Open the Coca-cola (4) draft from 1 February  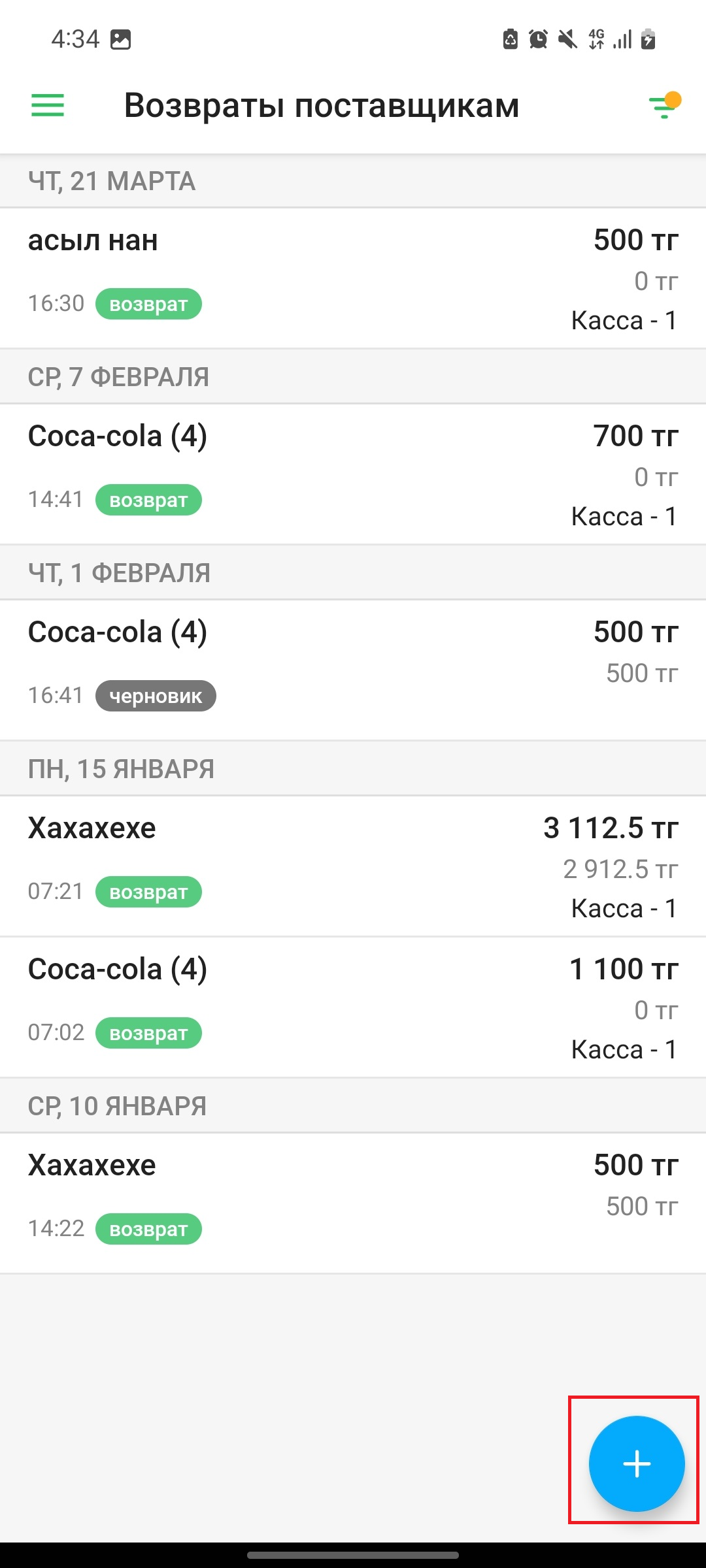(x=353, y=670)
